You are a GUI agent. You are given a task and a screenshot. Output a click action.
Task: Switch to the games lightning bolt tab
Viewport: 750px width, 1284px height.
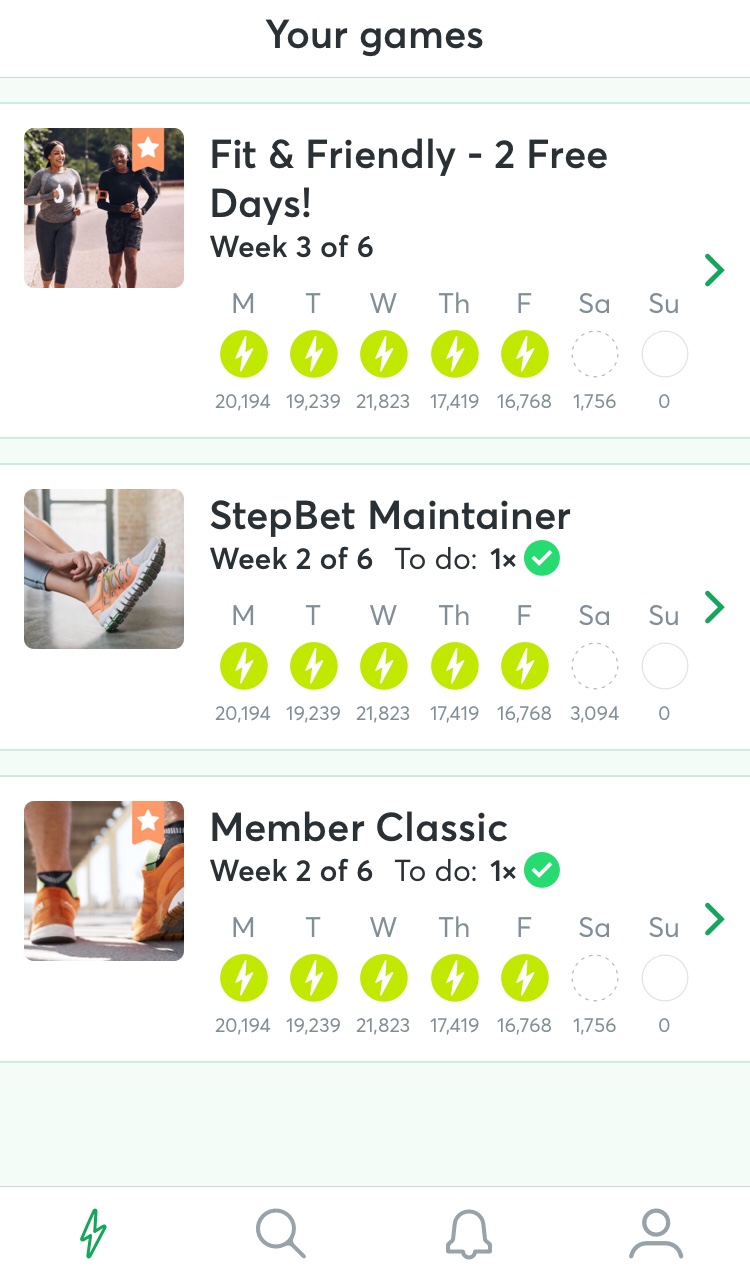[x=93, y=1234]
